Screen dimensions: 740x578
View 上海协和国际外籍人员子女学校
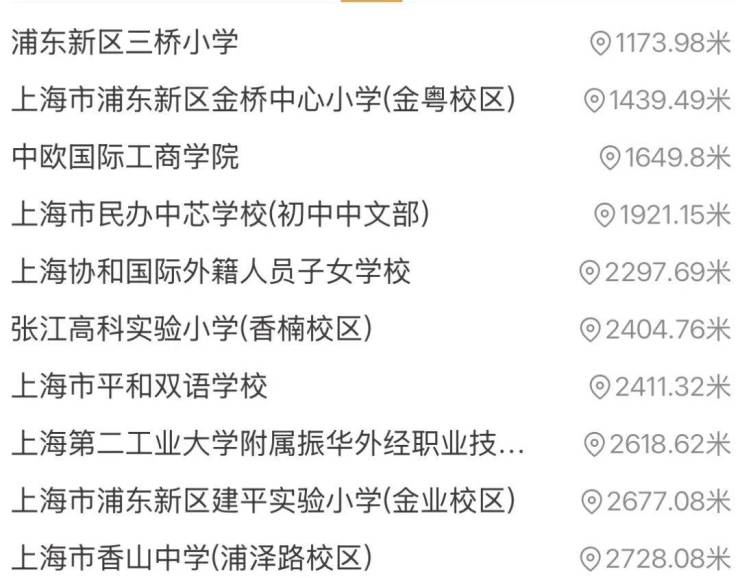tap(211, 271)
